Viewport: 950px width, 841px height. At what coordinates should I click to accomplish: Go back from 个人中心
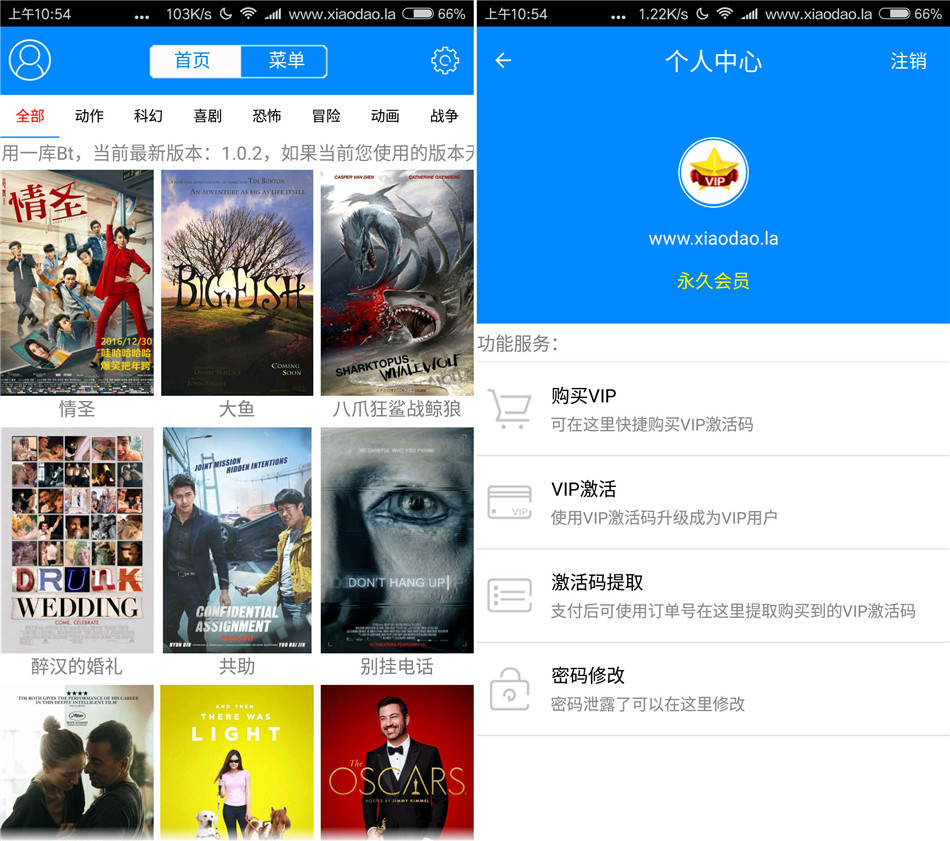tap(503, 61)
